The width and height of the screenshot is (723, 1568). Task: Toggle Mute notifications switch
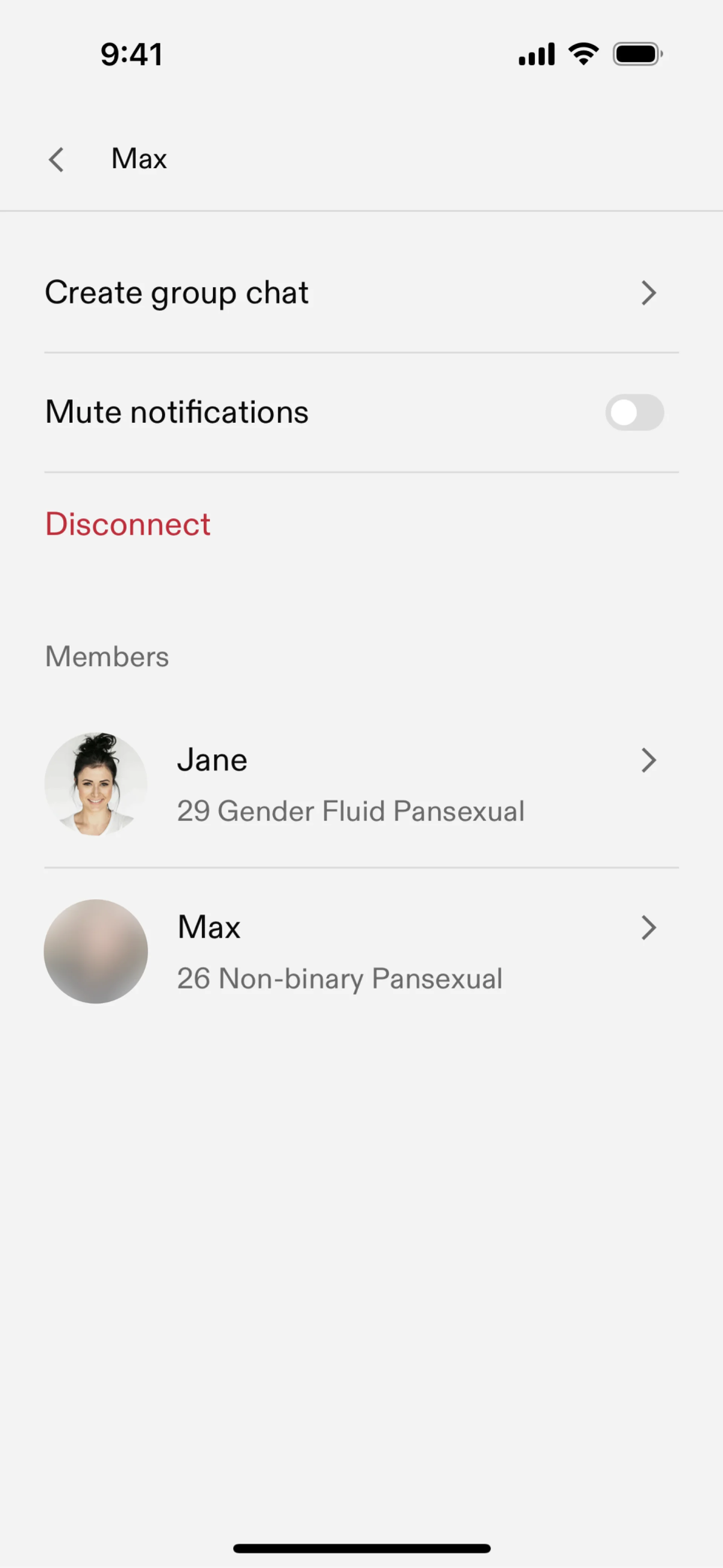[x=633, y=412]
